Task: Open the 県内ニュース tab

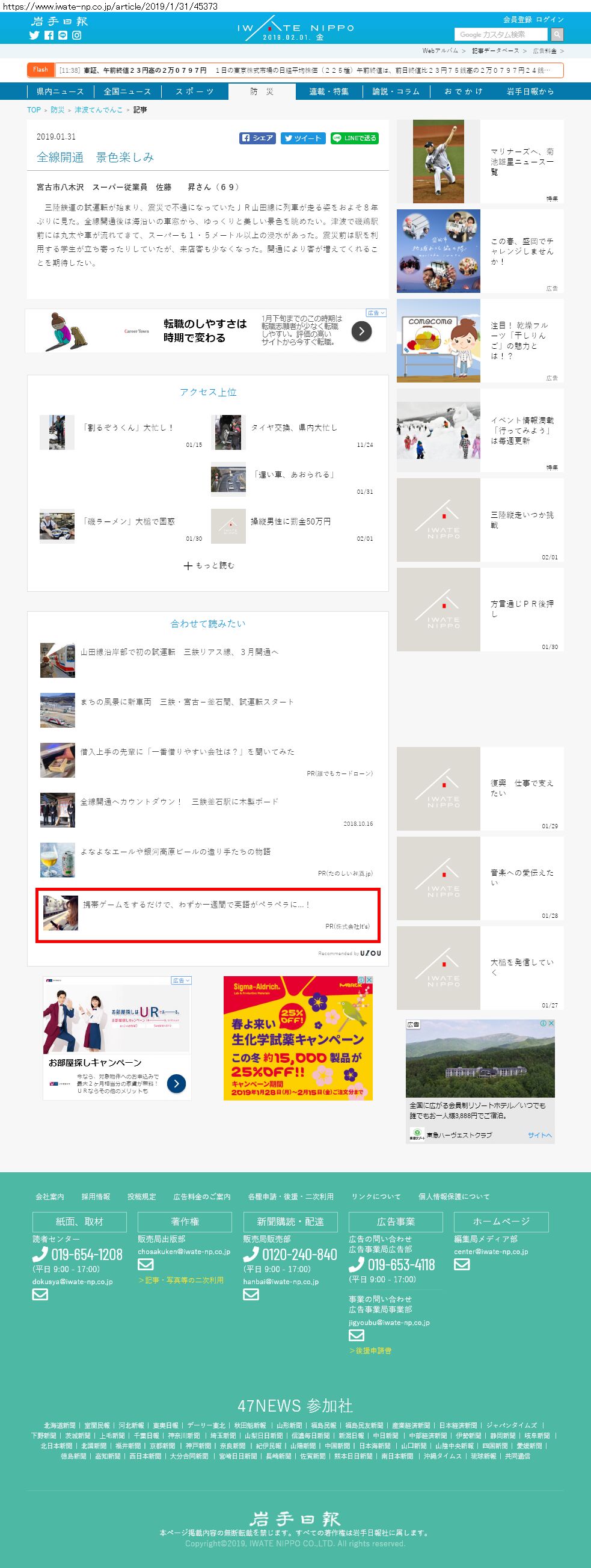Action: pyautogui.click(x=60, y=91)
